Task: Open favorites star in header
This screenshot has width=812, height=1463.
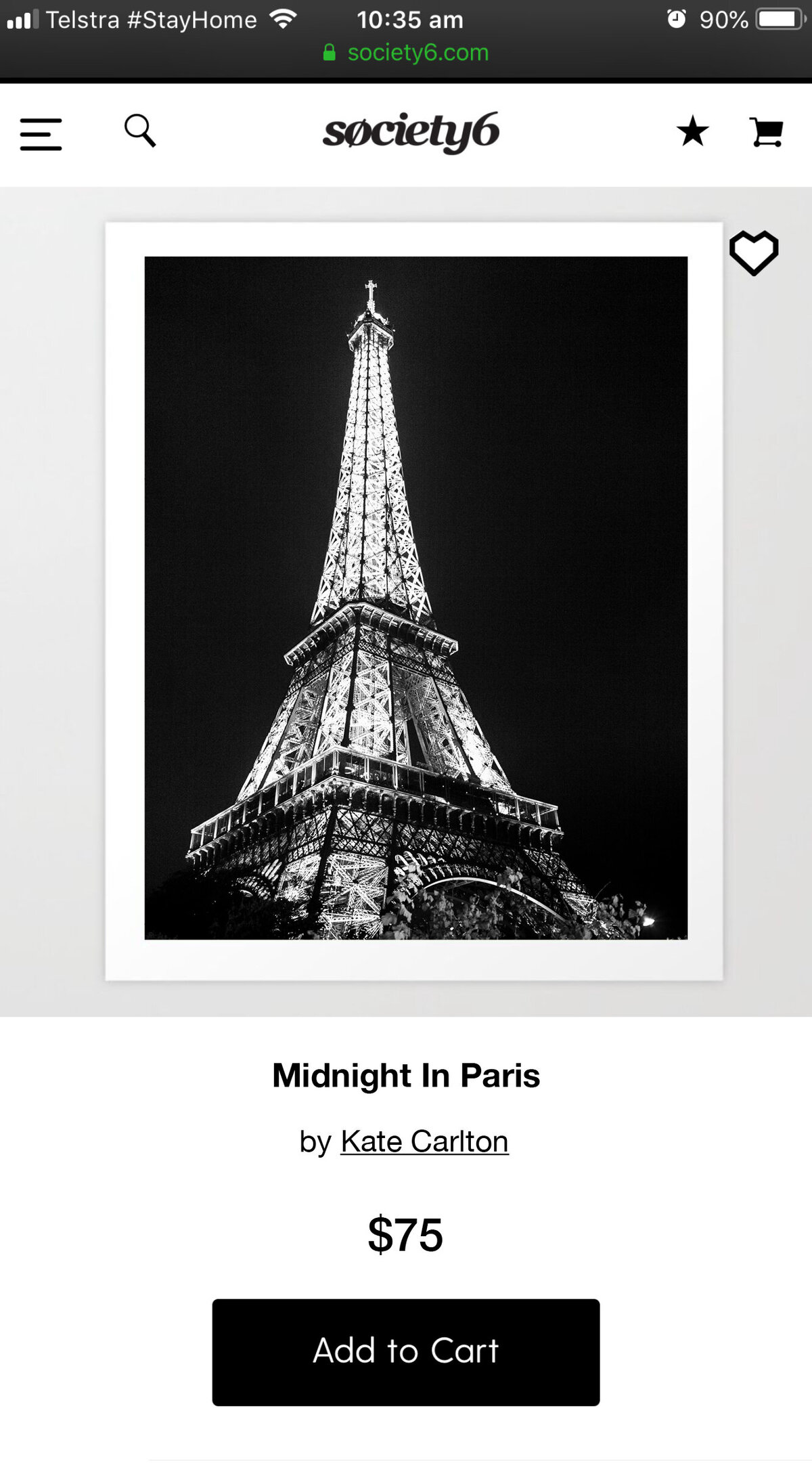Action: click(x=692, y=131)
